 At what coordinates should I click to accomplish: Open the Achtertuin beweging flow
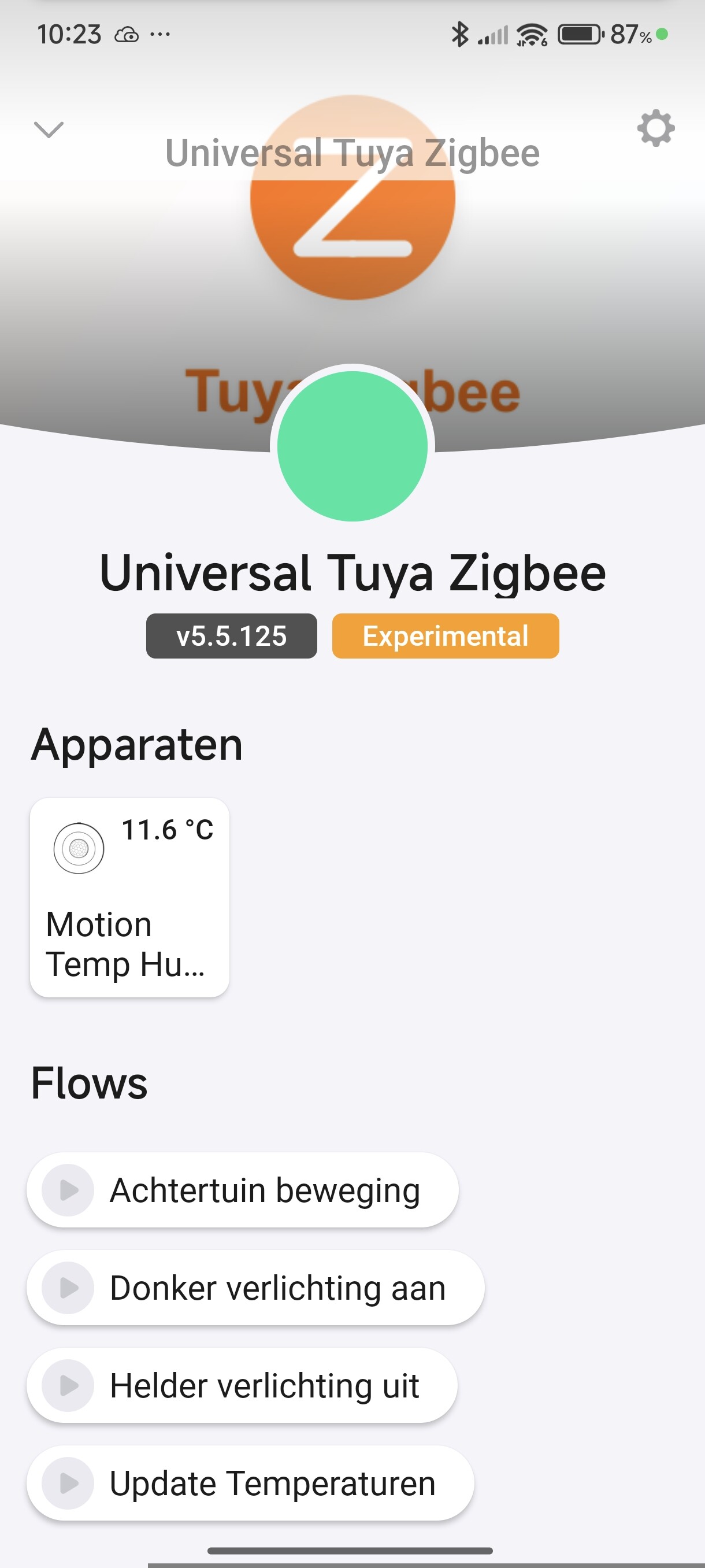click(265, 1190)
